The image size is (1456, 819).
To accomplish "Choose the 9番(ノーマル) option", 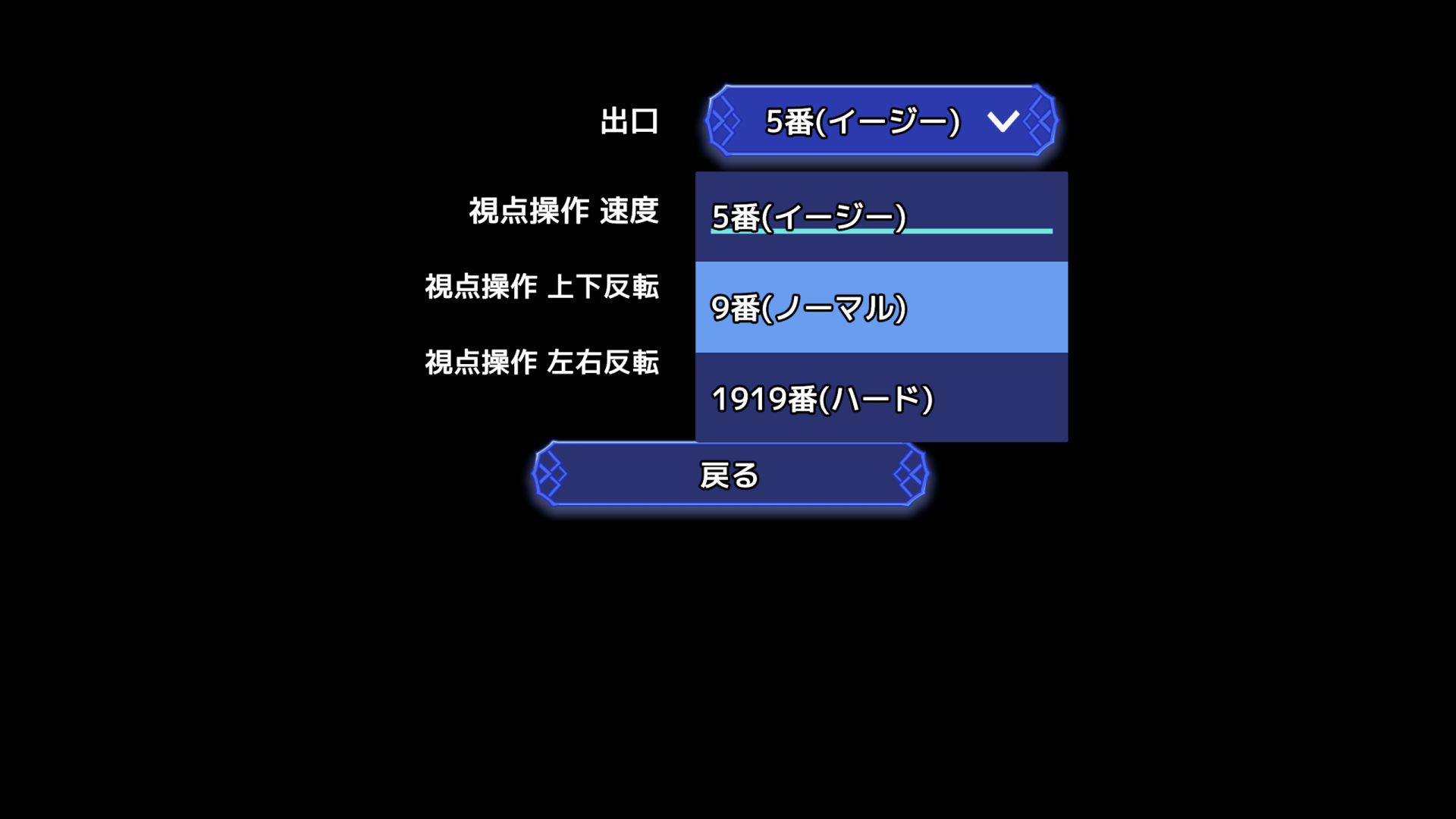I will click(881, 307).
